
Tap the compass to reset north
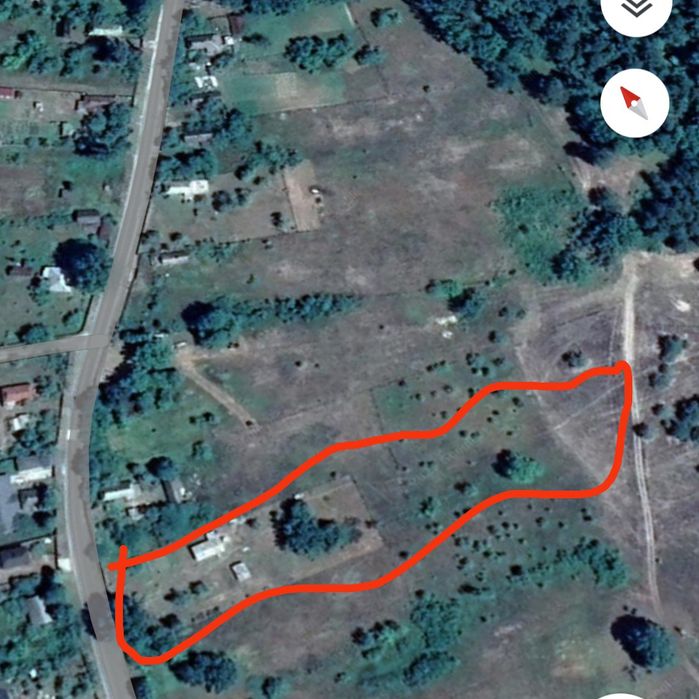click(x=634, y=102)
